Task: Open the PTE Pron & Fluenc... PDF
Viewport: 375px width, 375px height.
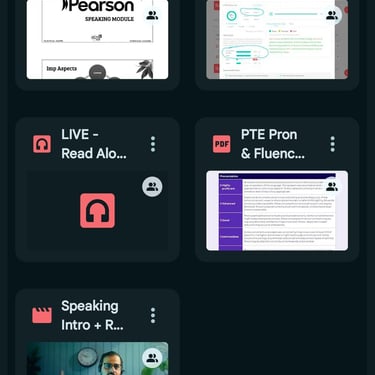Action: (x=277, y=190)
